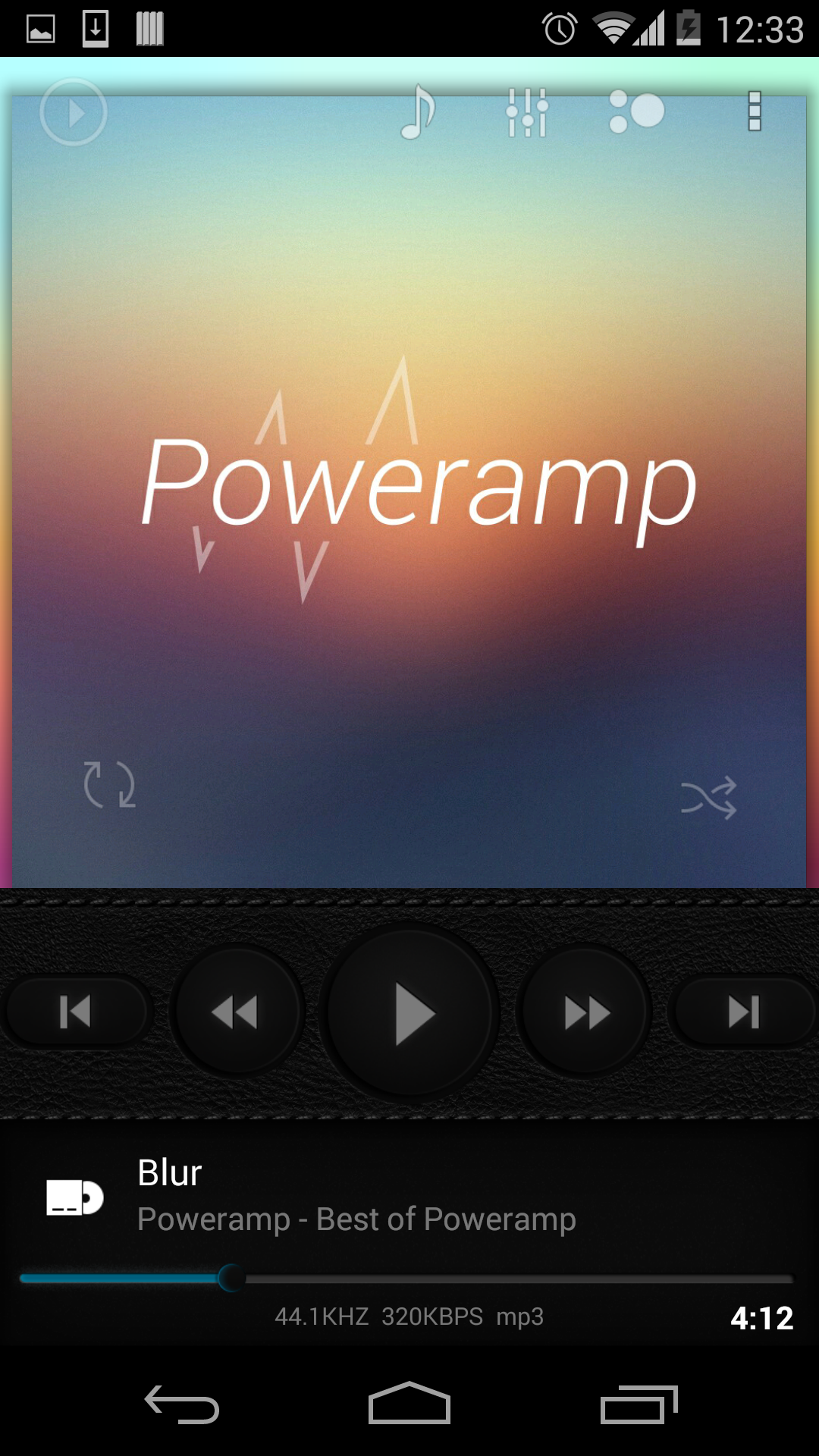The image size is (819, 1456).
Task: Rewind the current song
Action: click(236, 1012)
